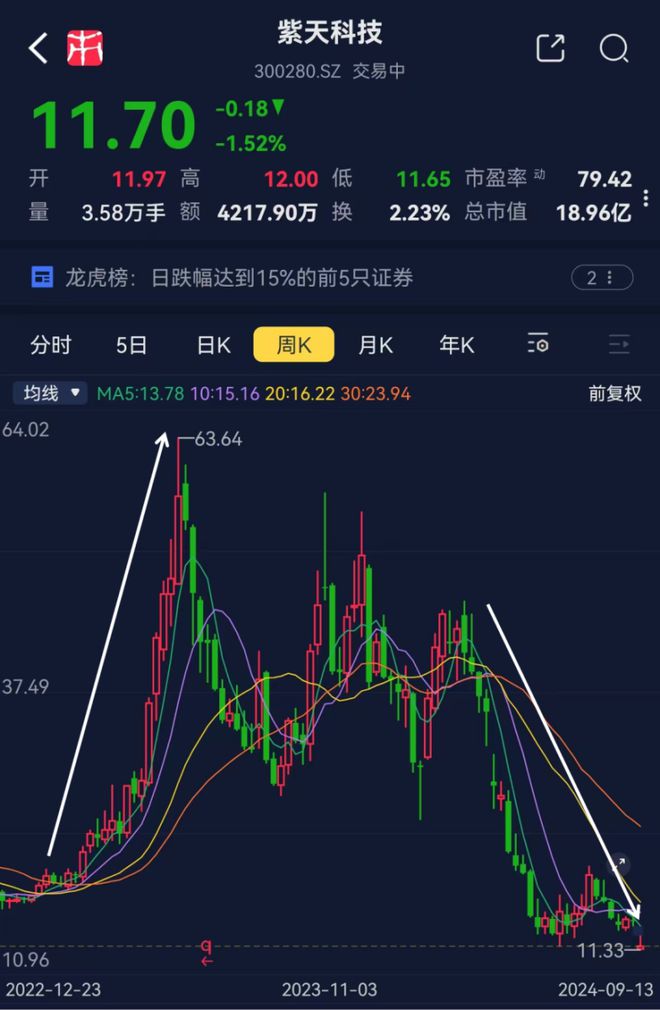Expand the announcement count badge showing 2
This screenshot has height=1010, width=660.
click(x=602, y=278)
